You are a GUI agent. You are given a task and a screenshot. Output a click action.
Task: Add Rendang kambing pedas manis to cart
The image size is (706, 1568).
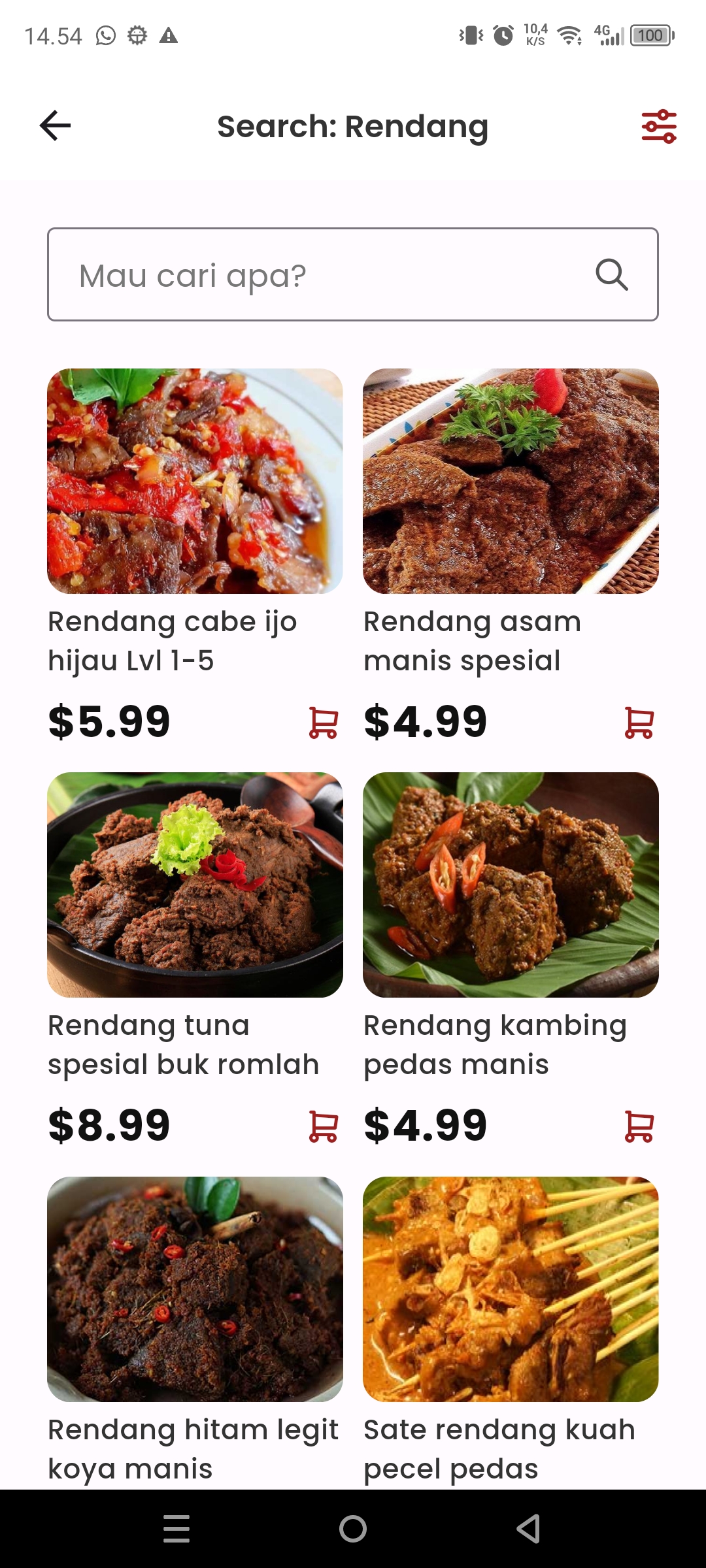coord(639,1126)
